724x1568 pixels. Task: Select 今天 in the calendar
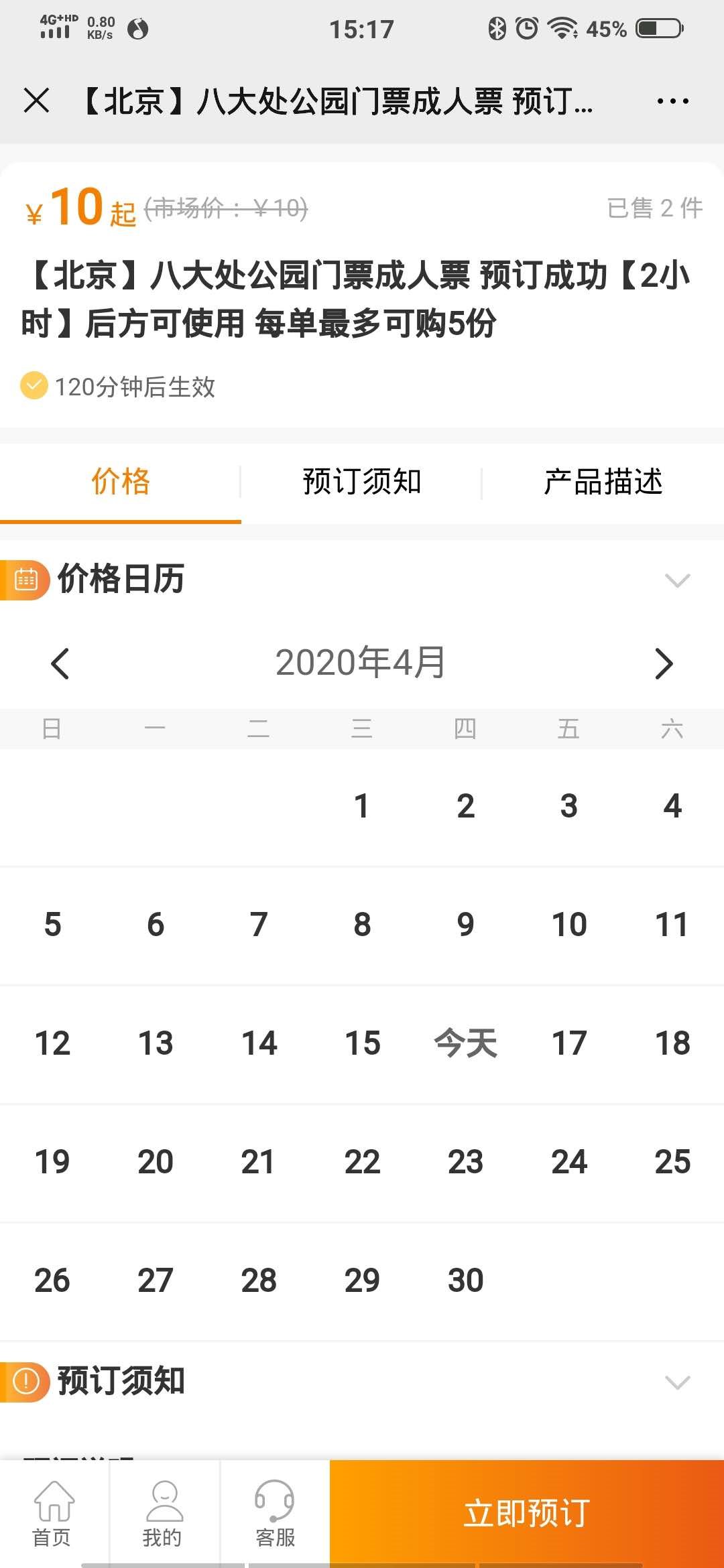465,1043
